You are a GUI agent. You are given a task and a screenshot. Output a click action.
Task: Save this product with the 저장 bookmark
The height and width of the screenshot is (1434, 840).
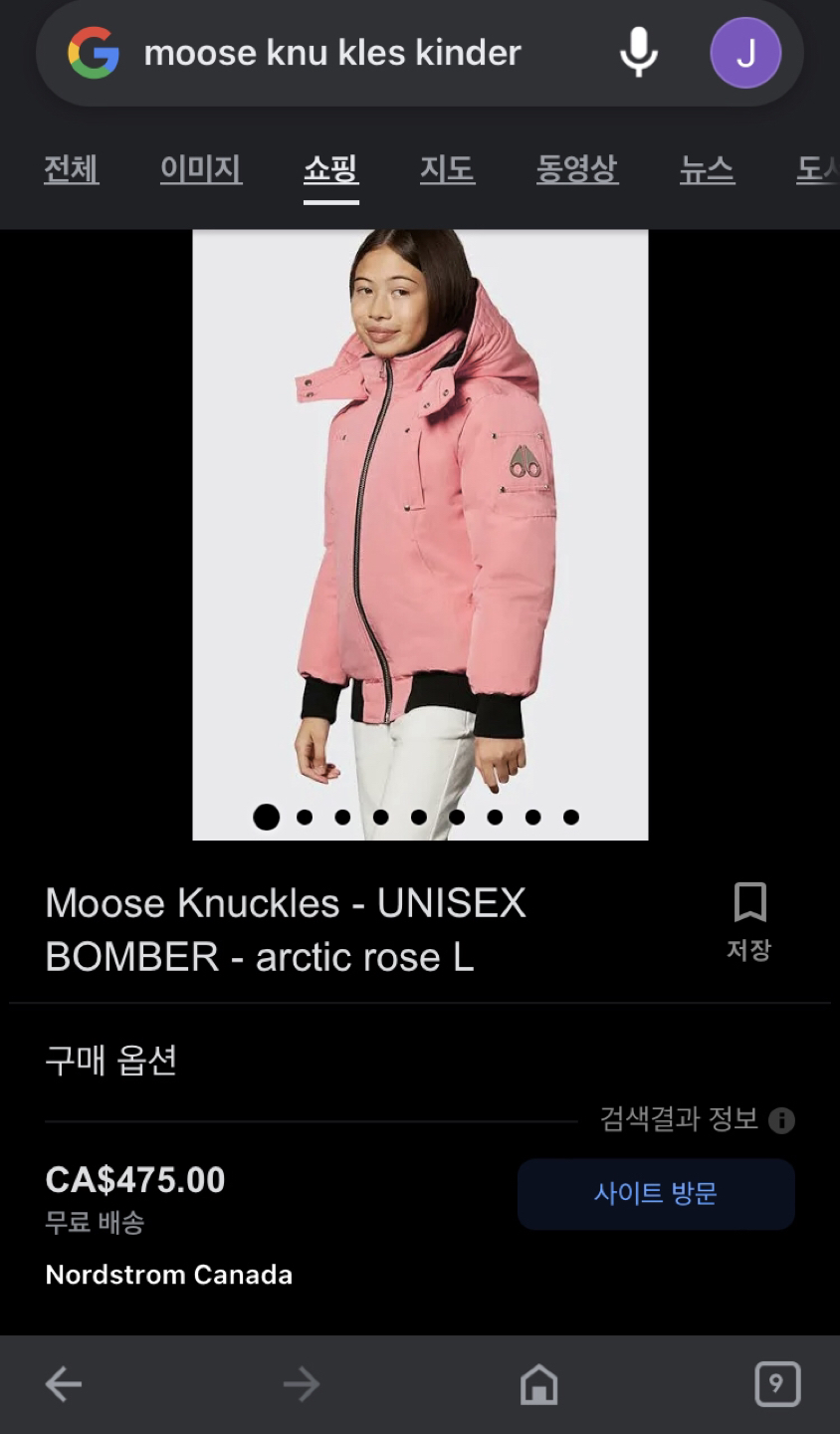point(749,919)
